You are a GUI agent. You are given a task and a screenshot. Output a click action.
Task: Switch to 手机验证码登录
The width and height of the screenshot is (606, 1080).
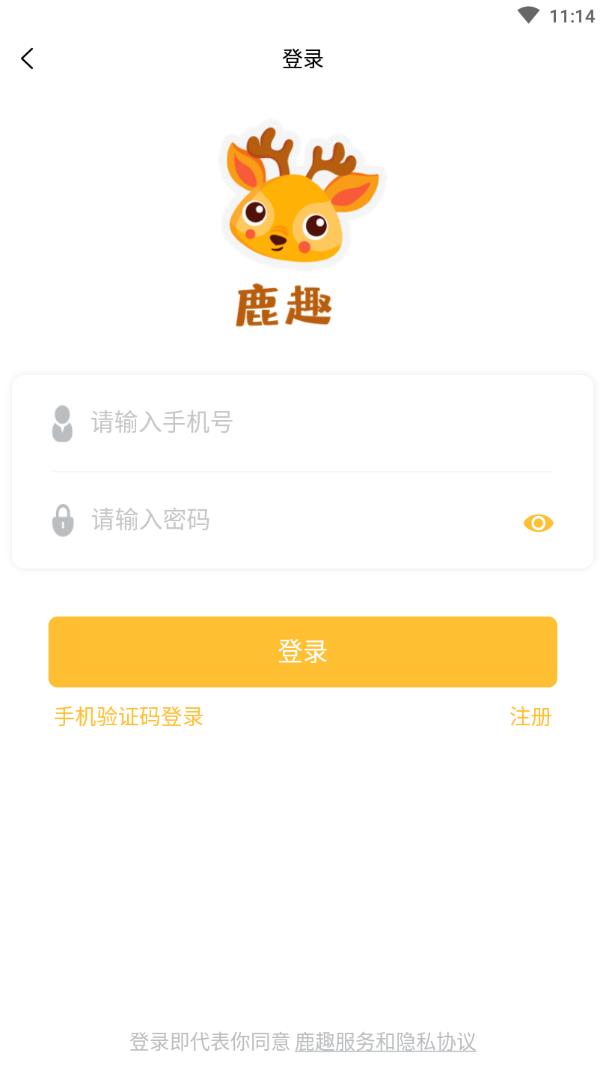[129, 717]
